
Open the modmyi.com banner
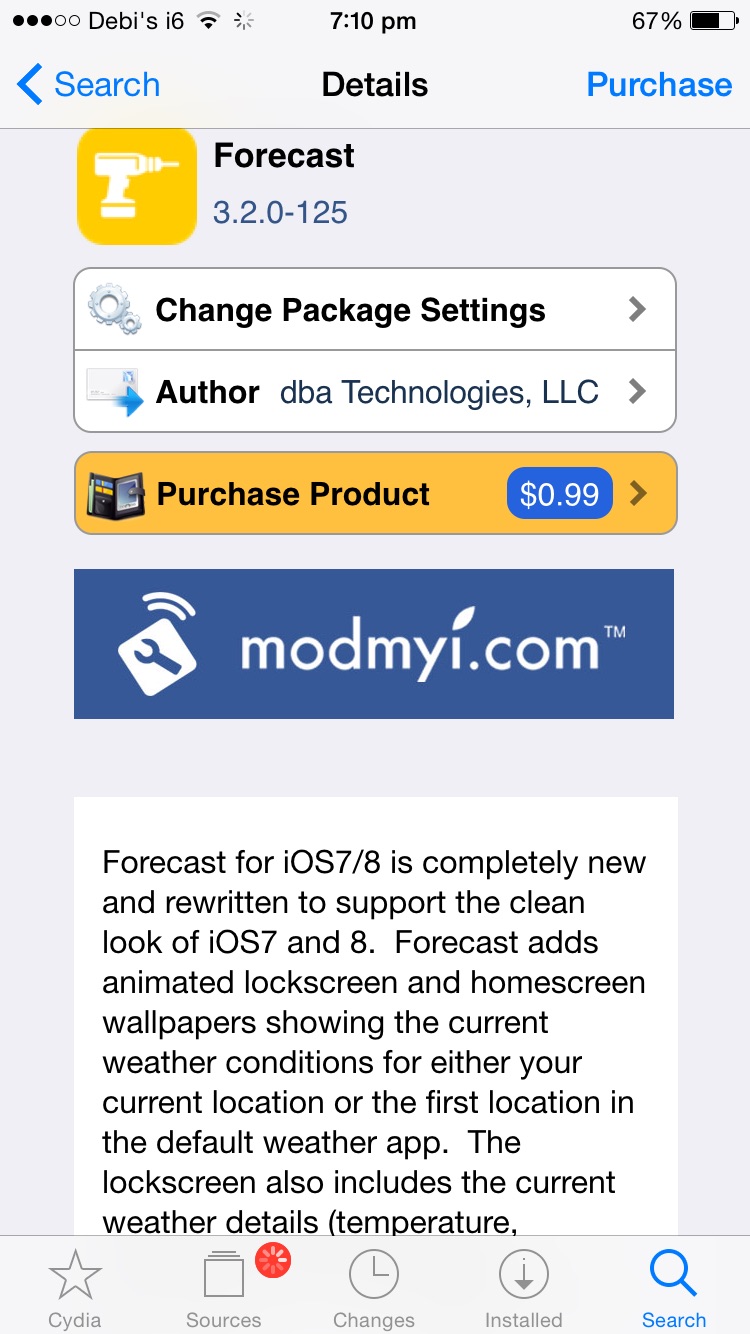pyautogui.click(x=374, y=644)
